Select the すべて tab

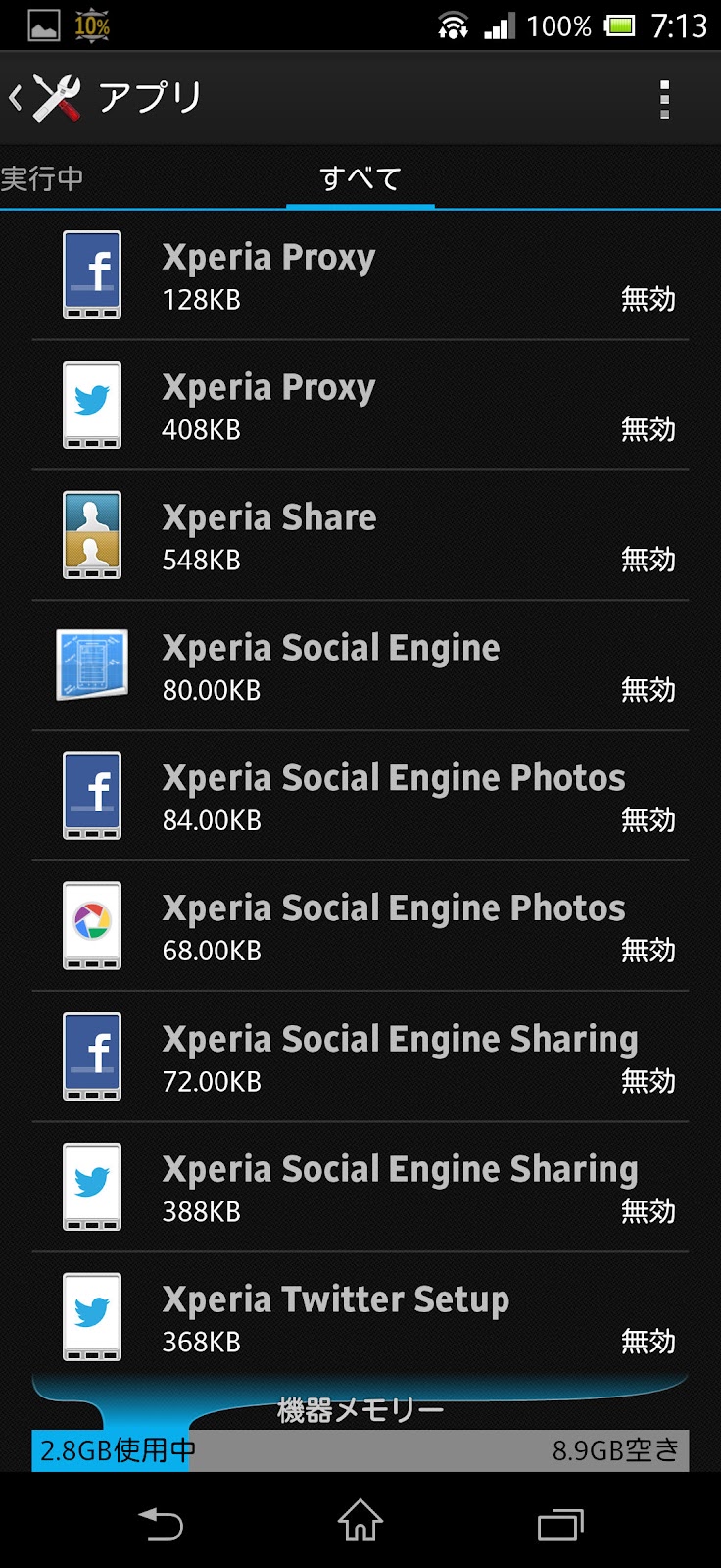[360, 178]
